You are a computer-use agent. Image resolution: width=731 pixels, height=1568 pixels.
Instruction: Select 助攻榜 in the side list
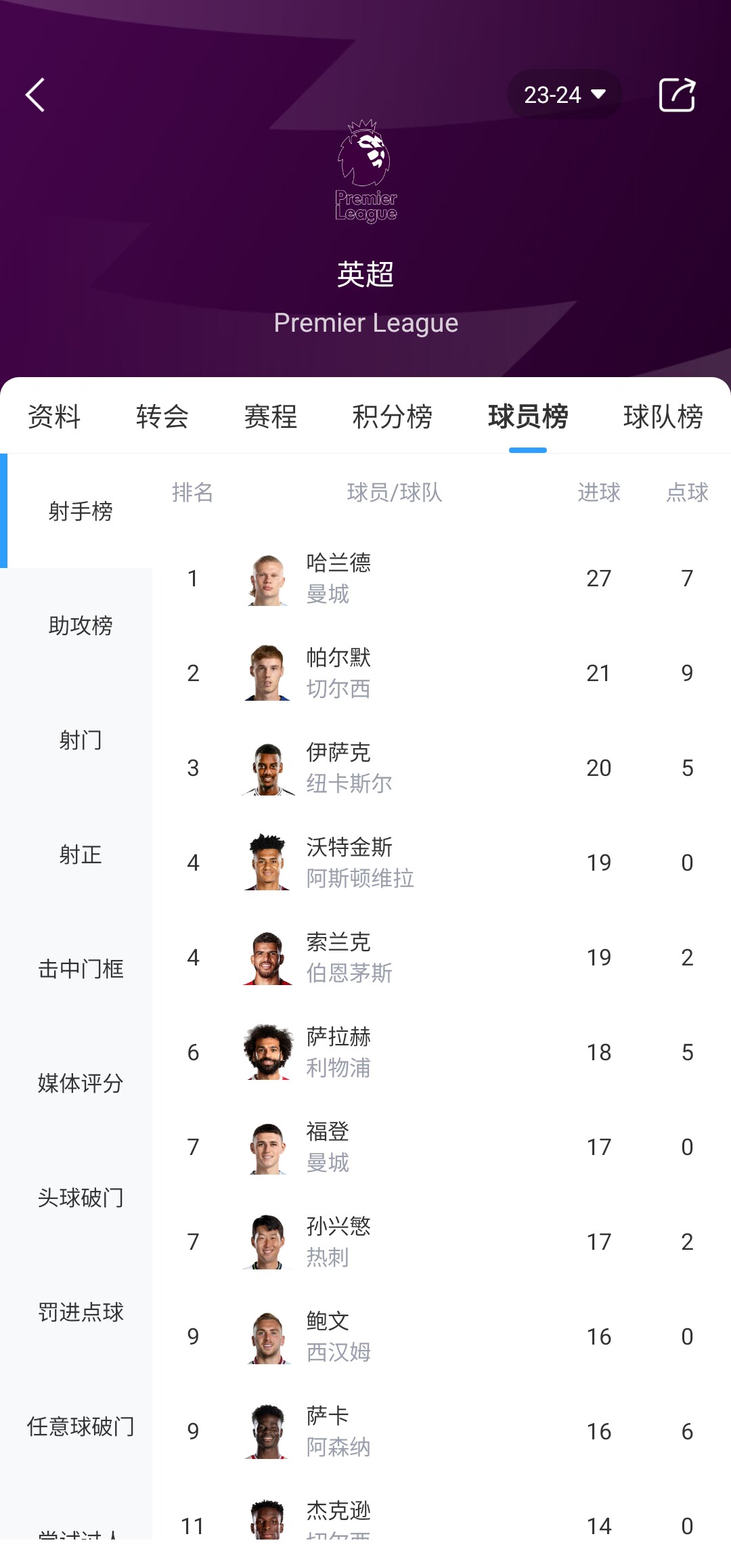click(x=80, y=626)
